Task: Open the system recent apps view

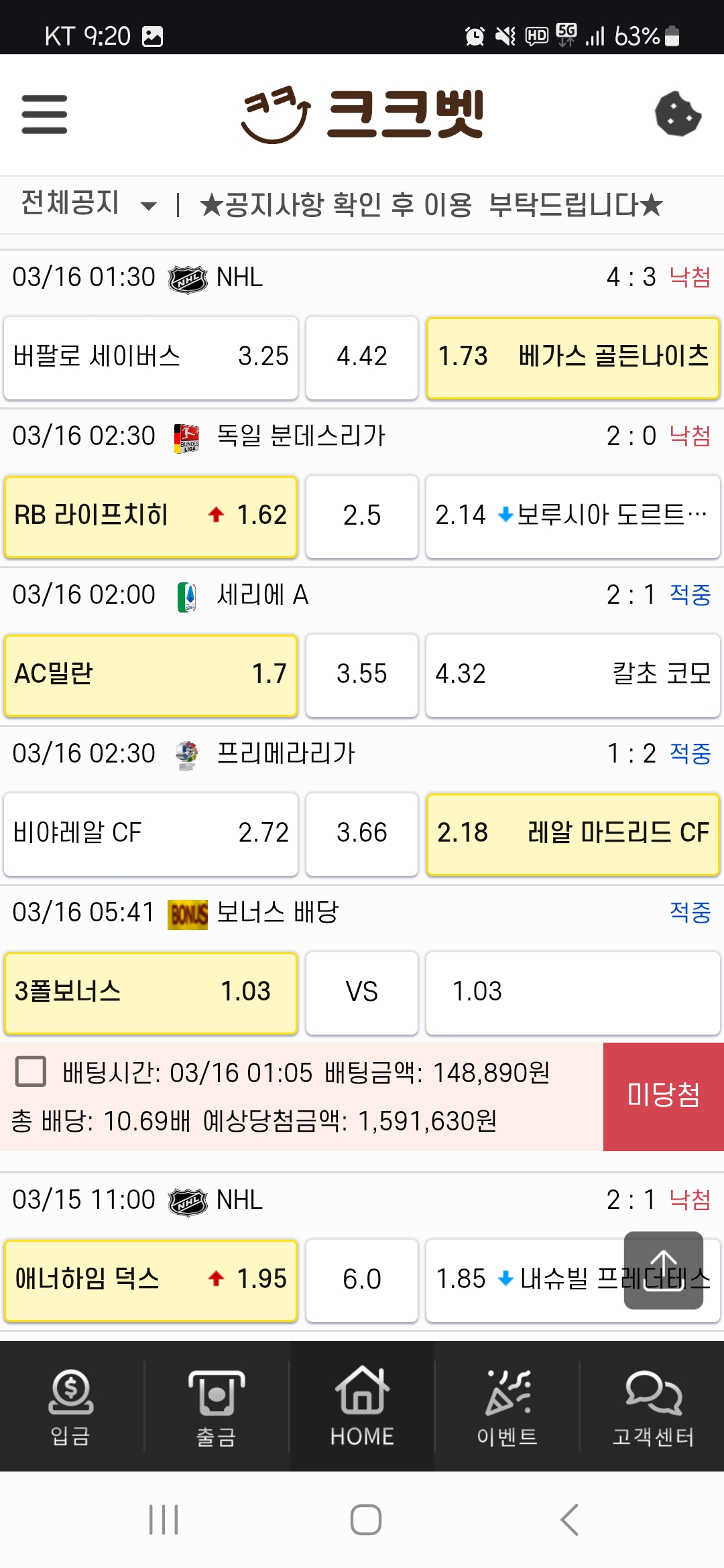Action: [x=164, y=1520]
